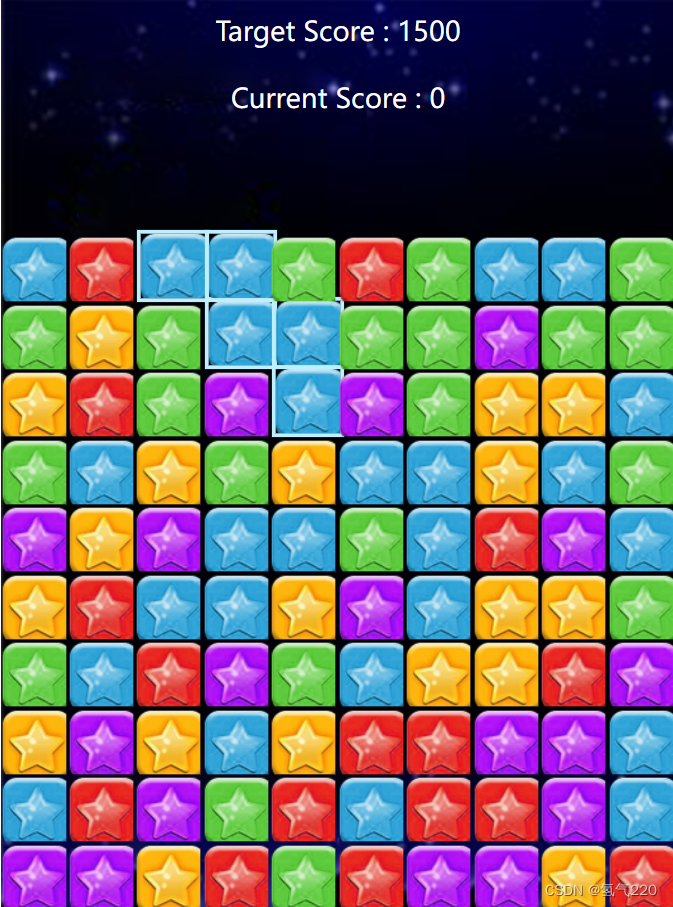
Task: Pop the highlighted blue star in the third row
Action: point(306,404)
